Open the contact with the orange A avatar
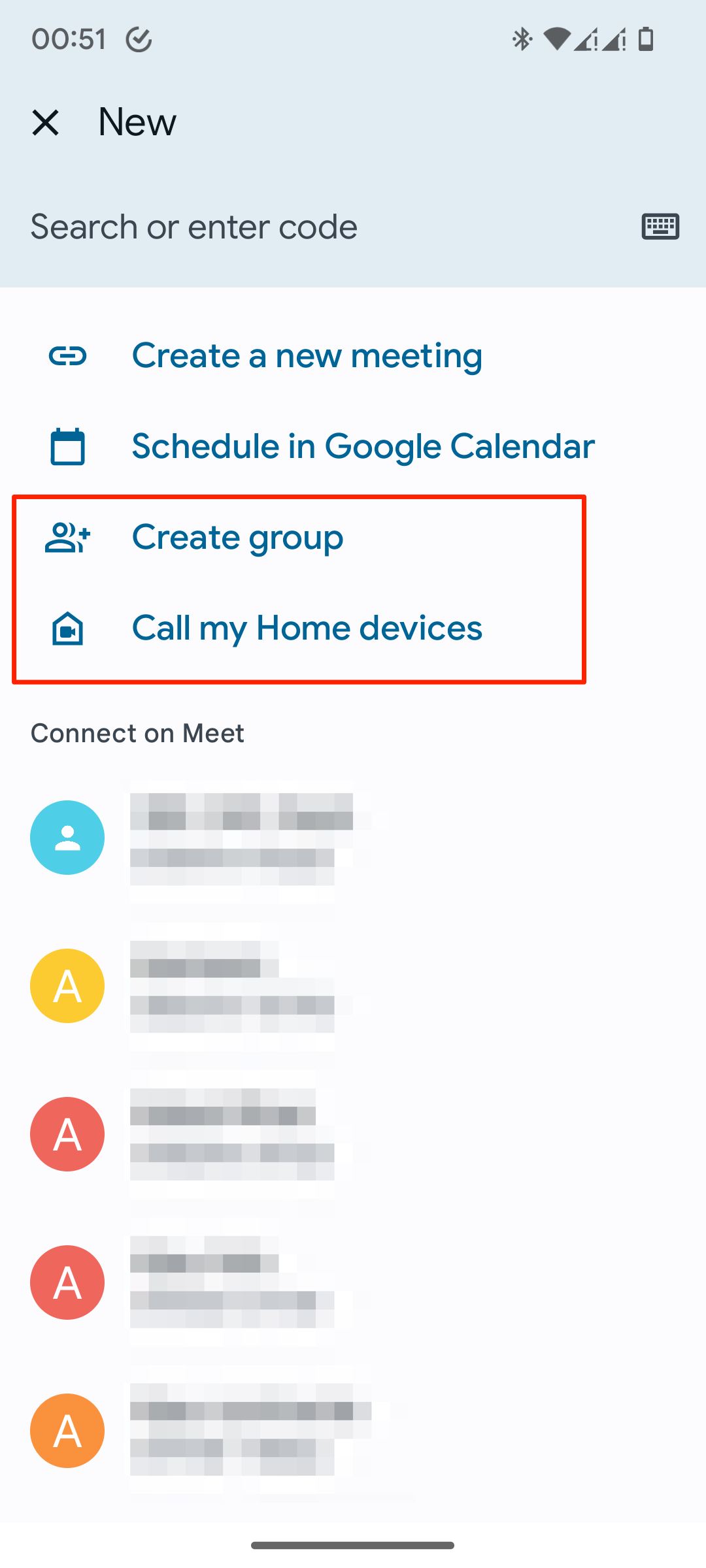The image size is (706, 1568). pyautogui.click(x=353, y=1431)
